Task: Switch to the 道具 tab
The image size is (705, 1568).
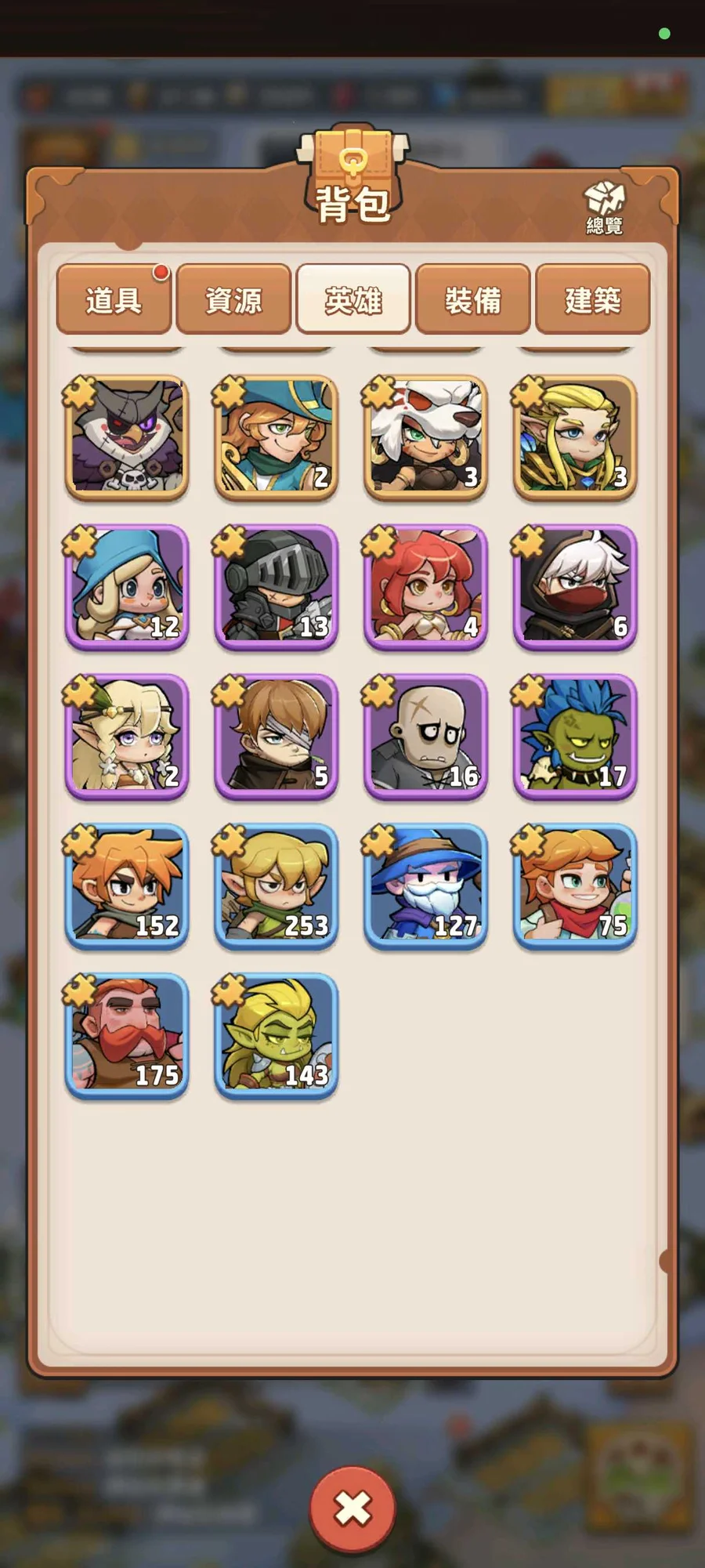Action: coord(114,300)
